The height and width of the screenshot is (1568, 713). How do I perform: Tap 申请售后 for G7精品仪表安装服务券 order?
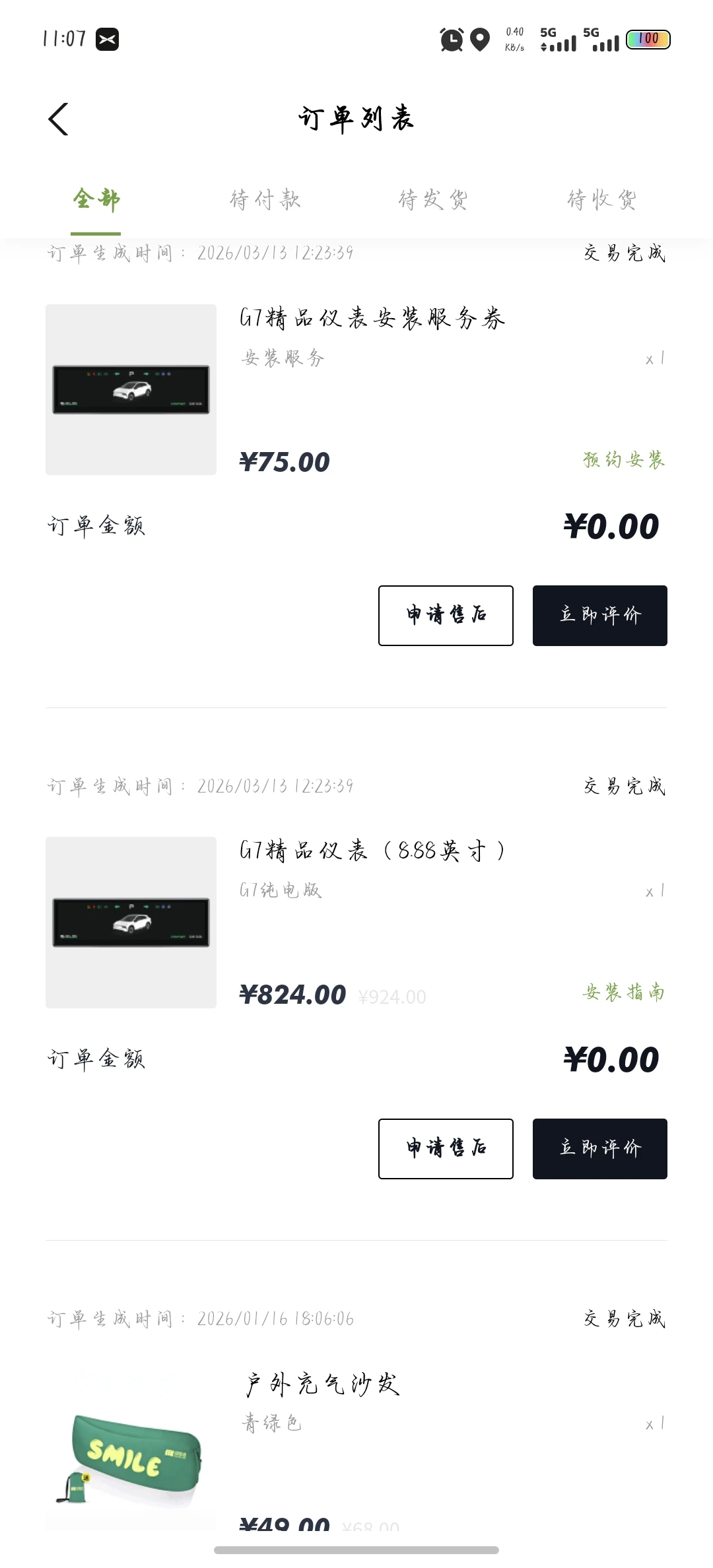click(x=446, y=616)
